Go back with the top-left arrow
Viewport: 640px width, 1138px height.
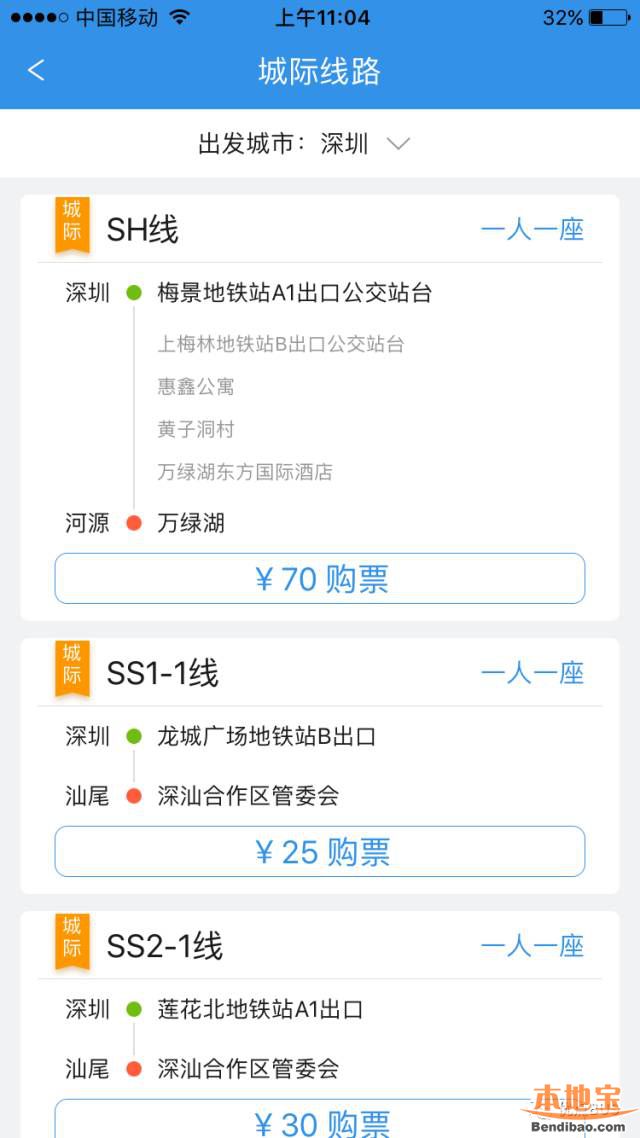36,70
